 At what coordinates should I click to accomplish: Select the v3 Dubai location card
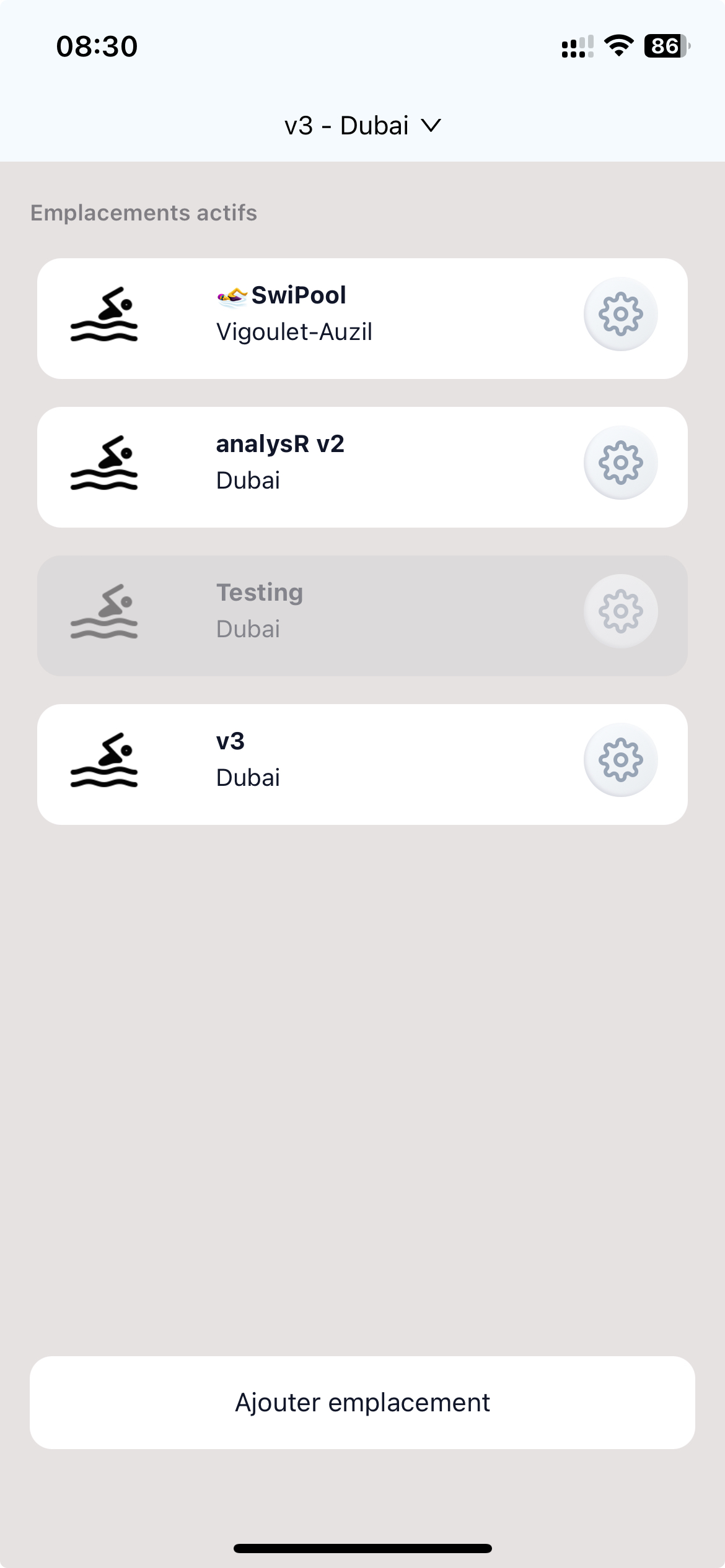click(310, 765)
